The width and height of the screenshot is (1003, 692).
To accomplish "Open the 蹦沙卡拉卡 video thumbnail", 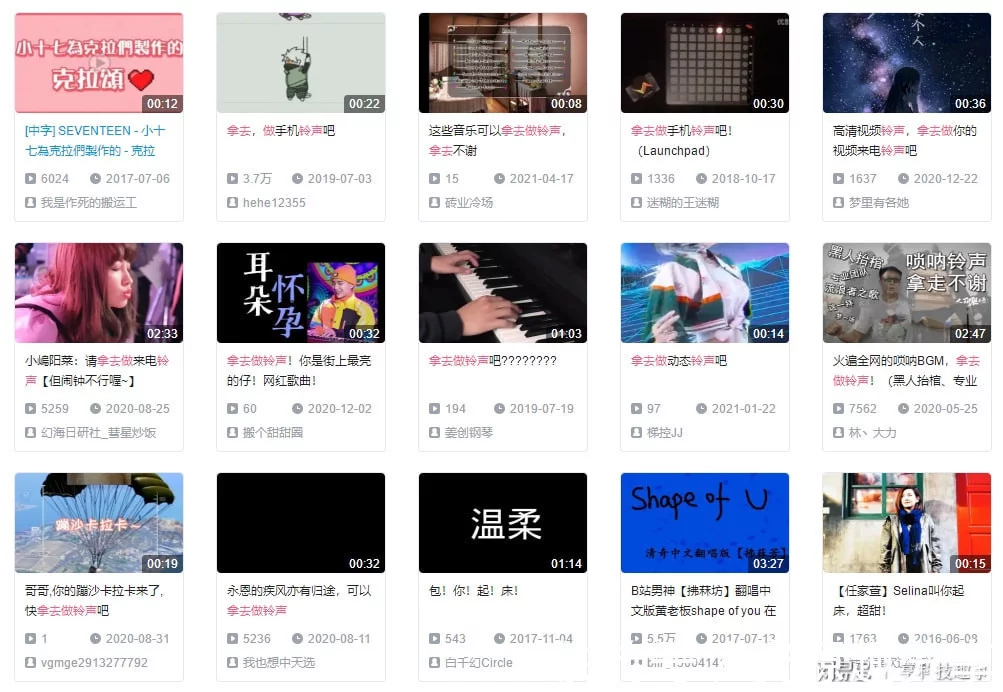I will pyautogui.click(x=99, y=523).
